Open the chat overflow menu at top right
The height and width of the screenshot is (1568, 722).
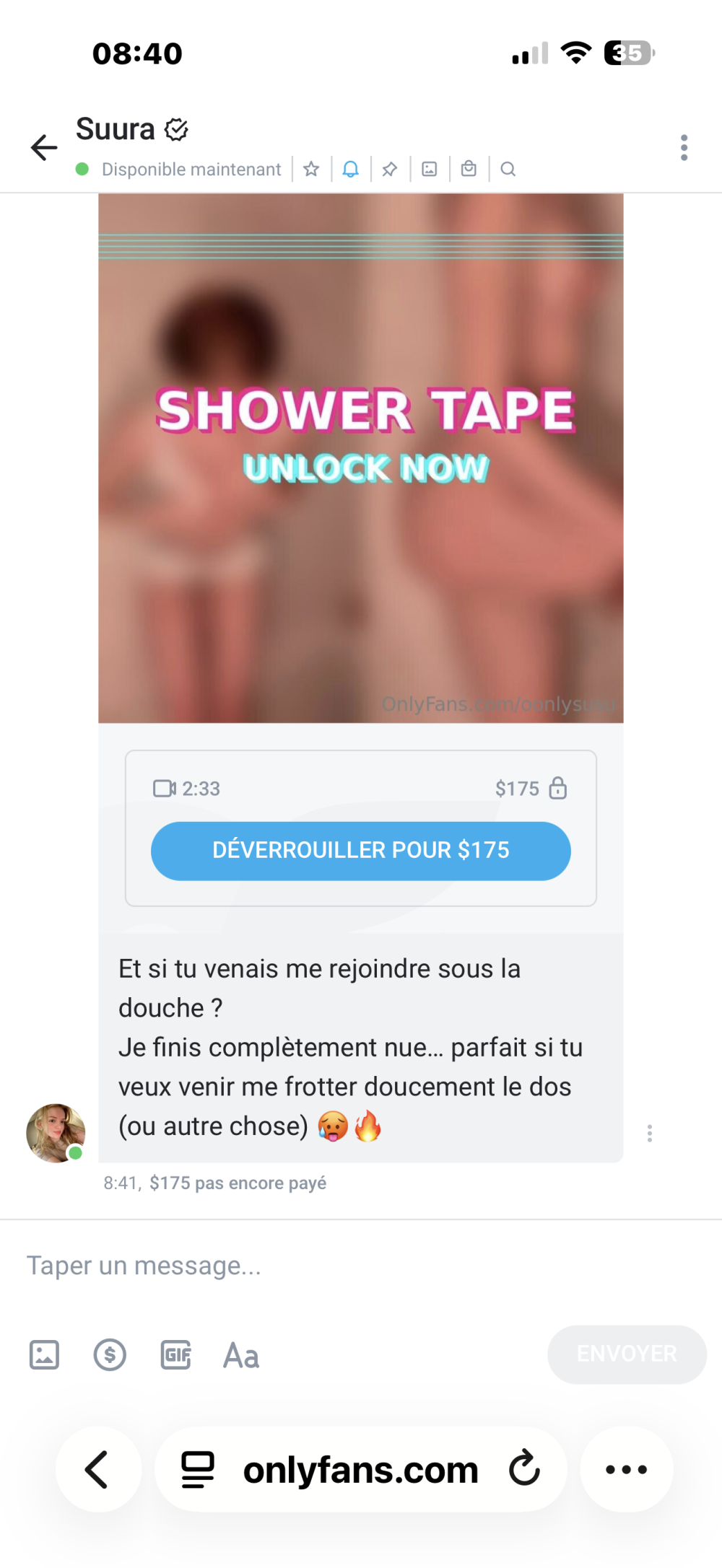684,147
